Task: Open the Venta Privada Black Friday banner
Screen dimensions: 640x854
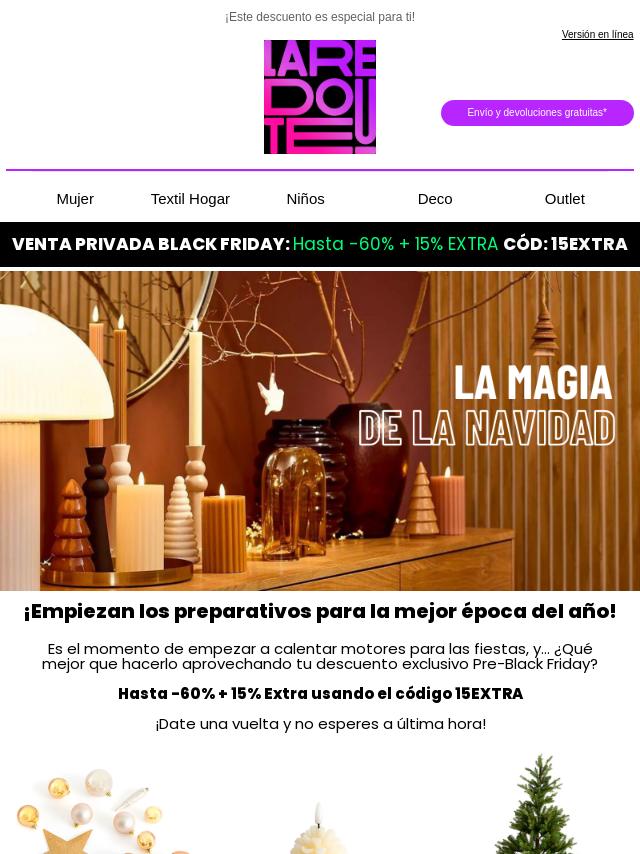Action: coord(320,244)
